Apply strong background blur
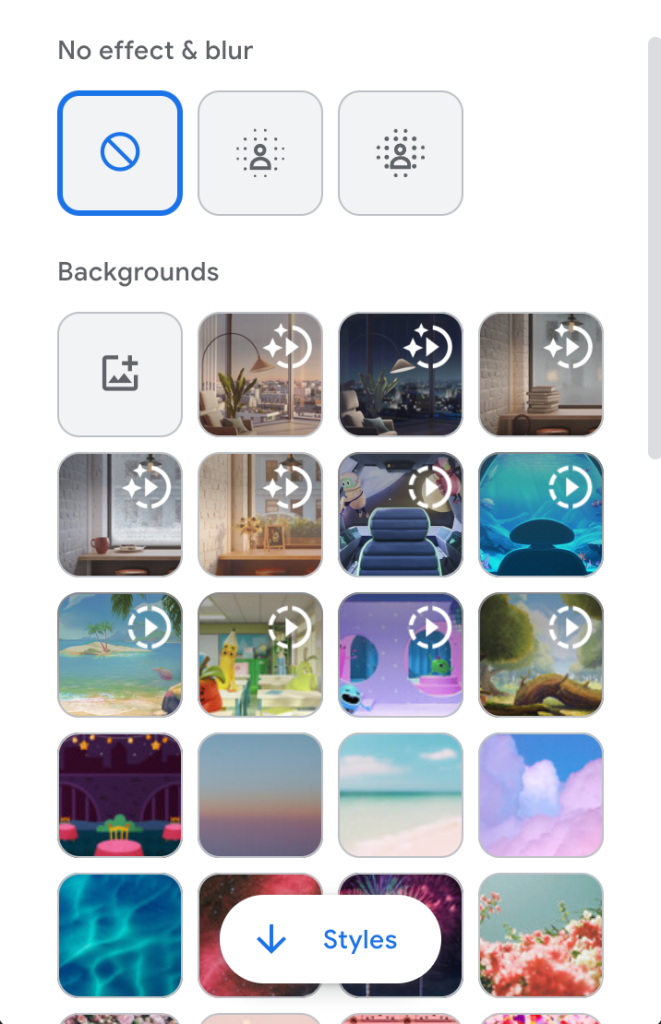The height and width of the screenshot is (1024, 661). [400, 153]
